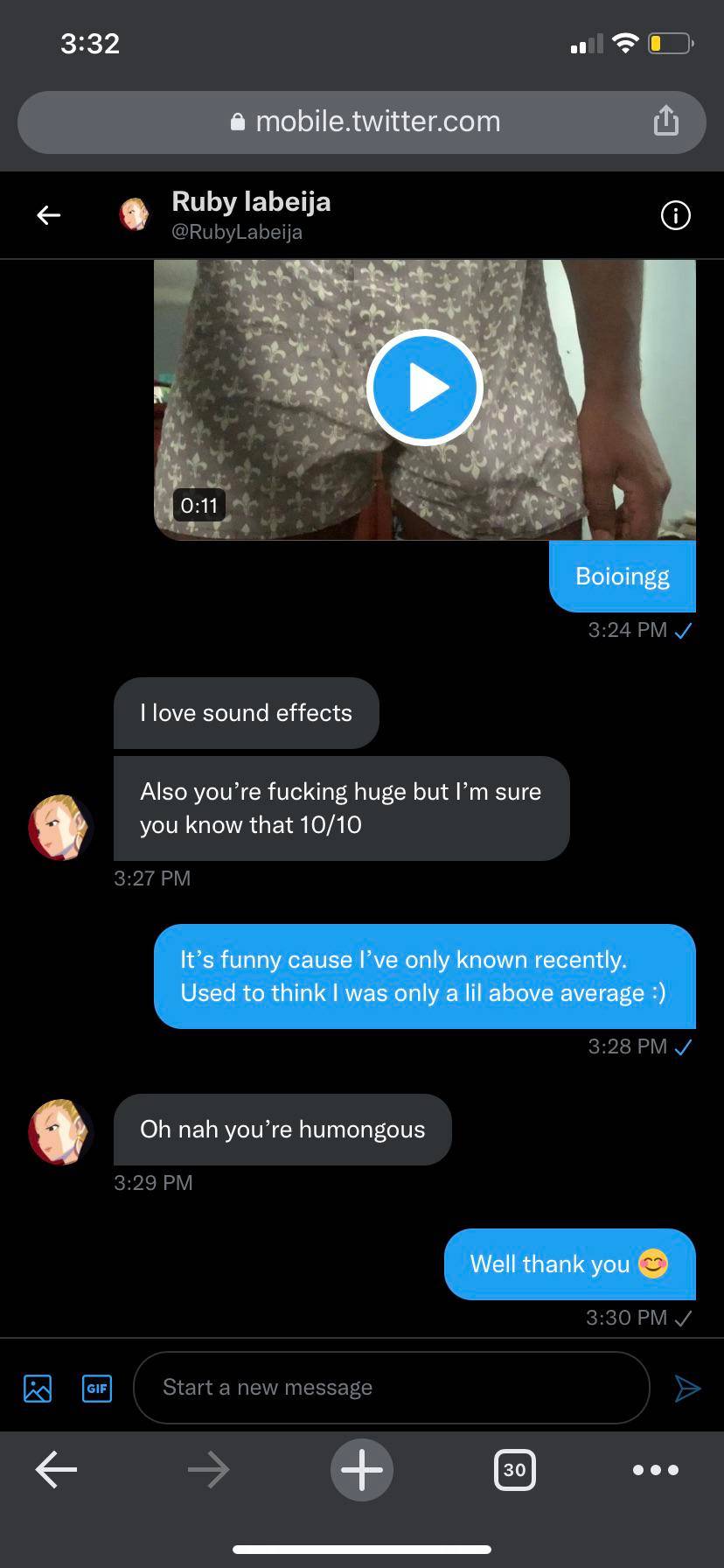Tap the I love sound effects message

coord(246,713)
